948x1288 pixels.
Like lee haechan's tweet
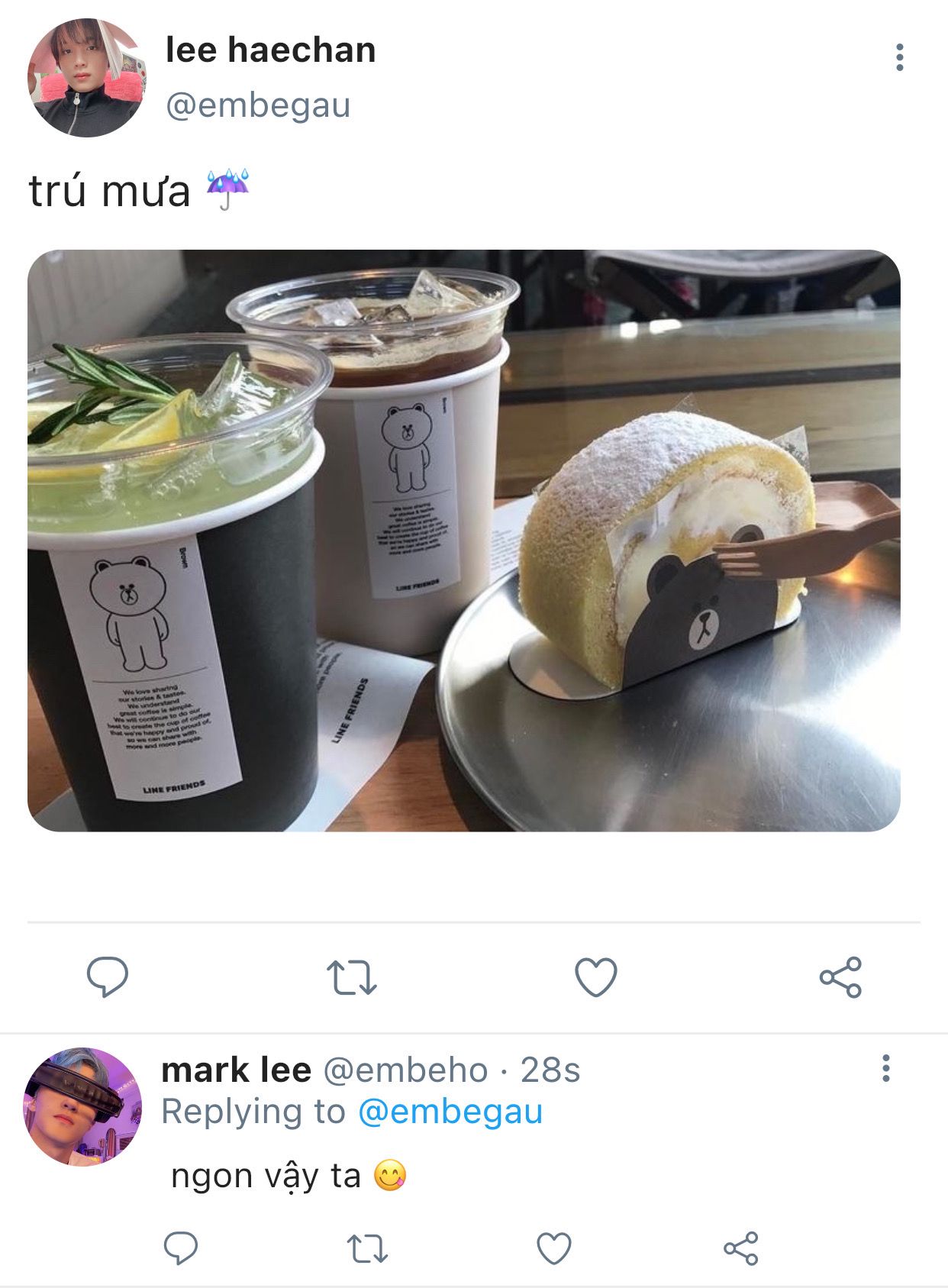pyautogui.click(x=595, y=976)
